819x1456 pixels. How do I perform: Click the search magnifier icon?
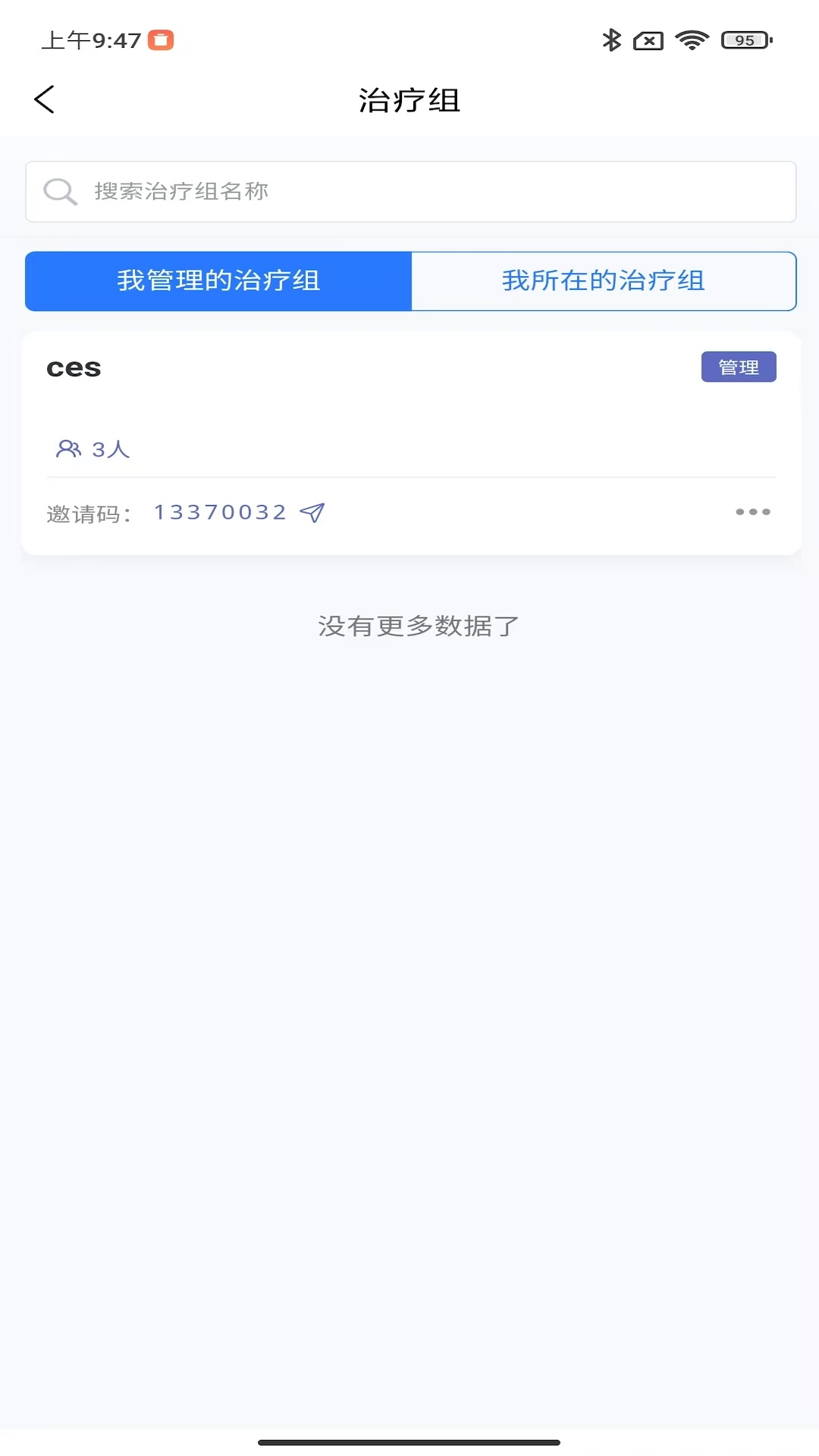pos(60,191)
